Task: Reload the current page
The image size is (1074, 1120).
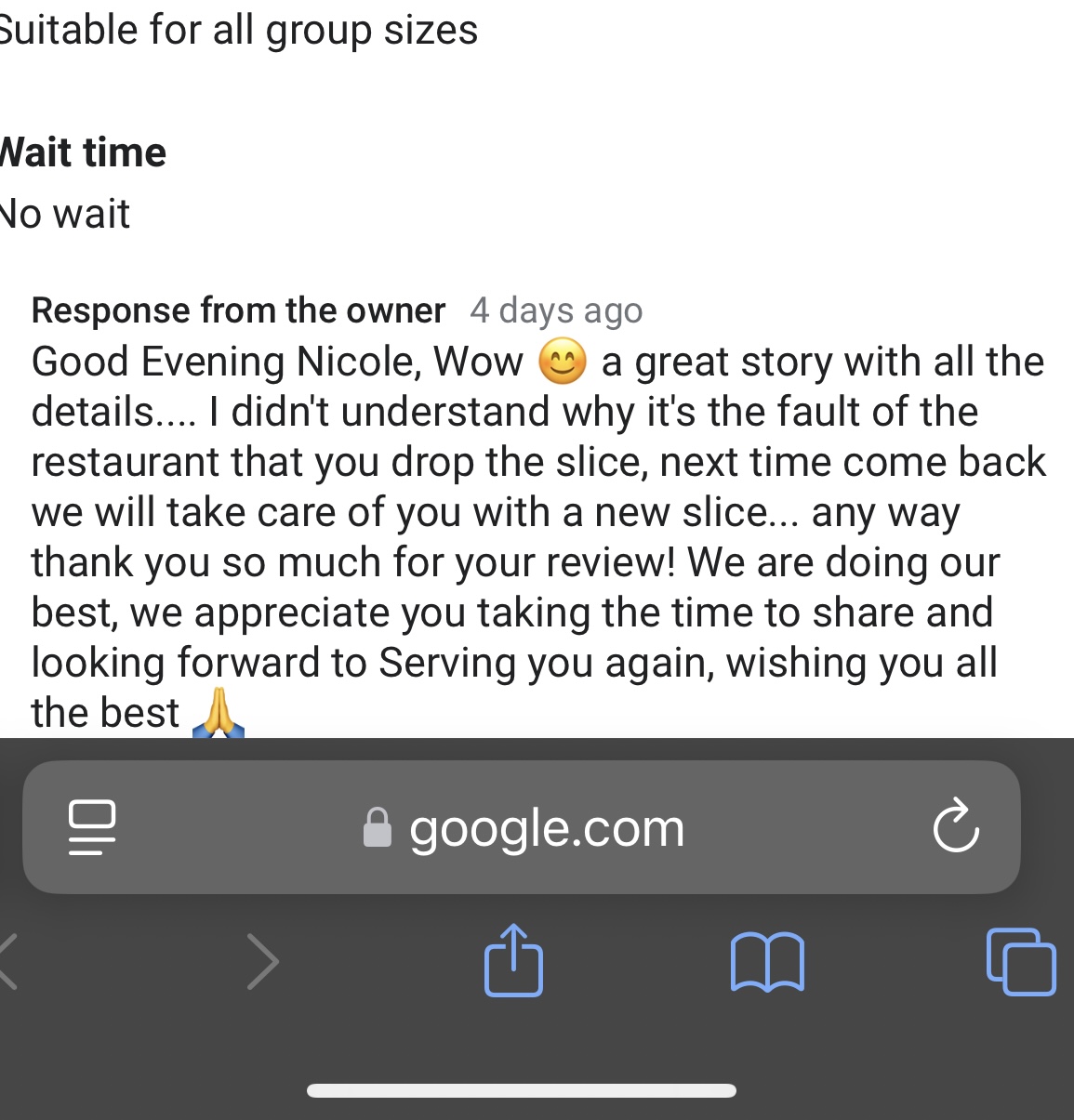Action: (955, 825)
